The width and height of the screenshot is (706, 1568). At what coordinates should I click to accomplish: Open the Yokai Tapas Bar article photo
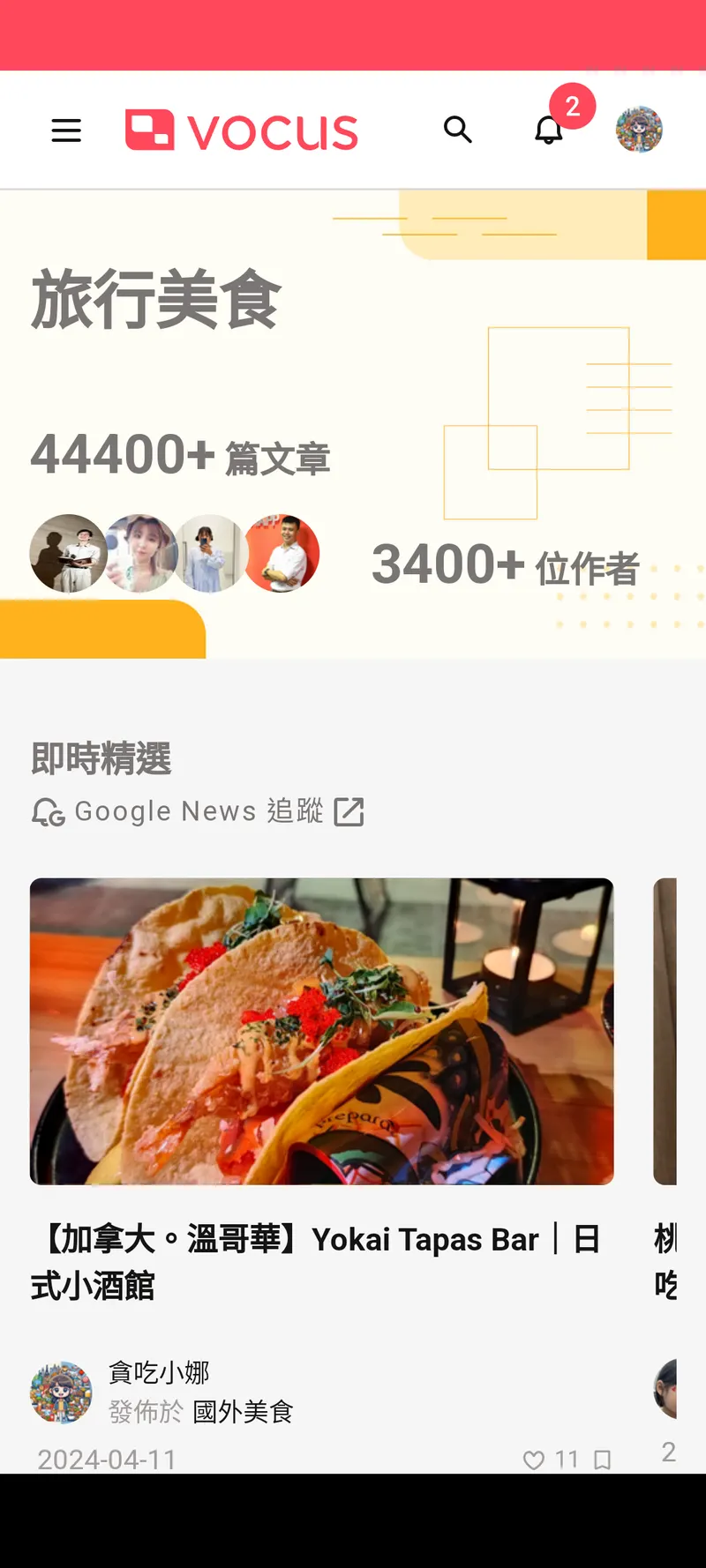321,1031
